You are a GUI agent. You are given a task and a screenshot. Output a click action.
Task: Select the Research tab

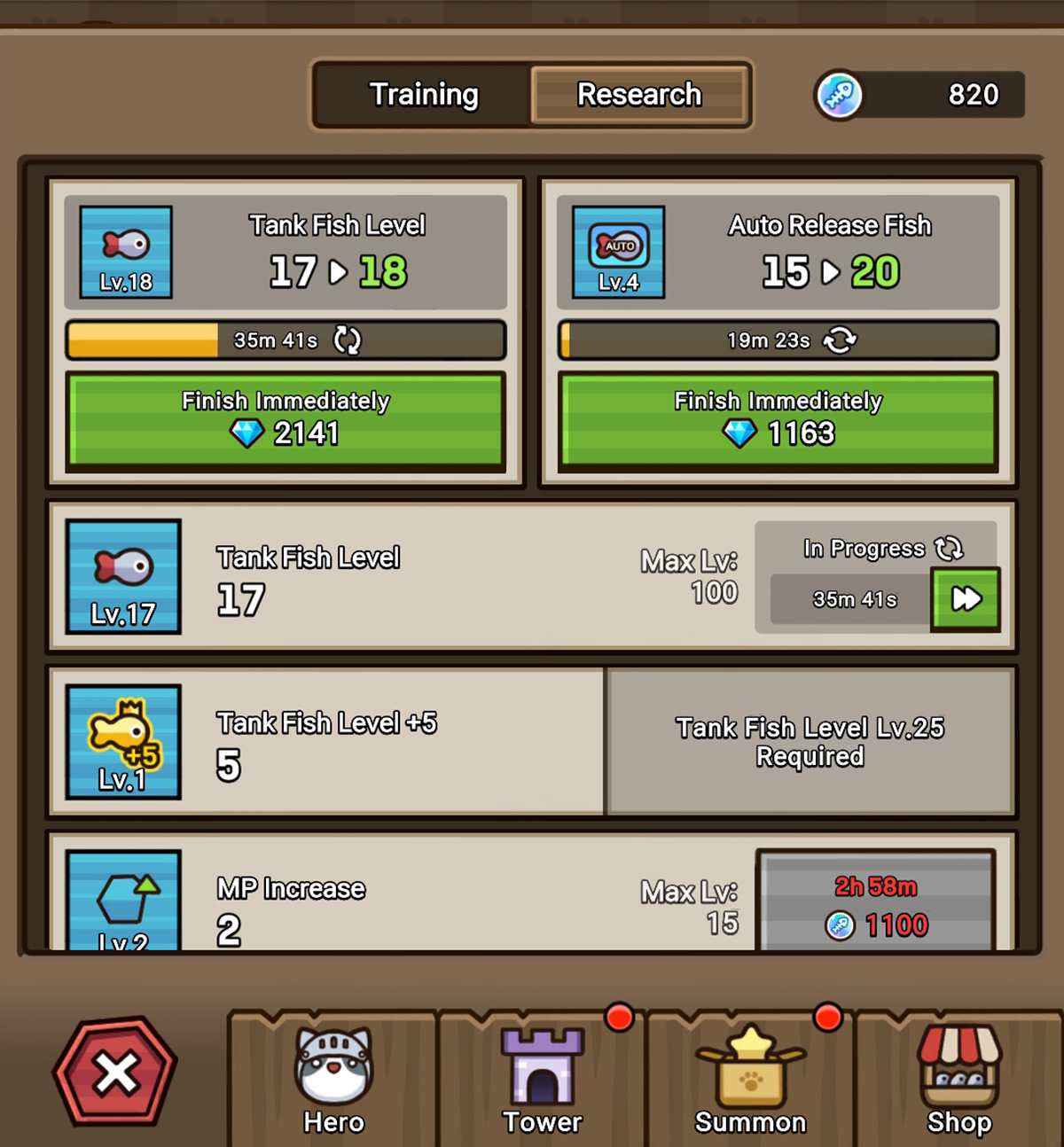pyautogui.click(x=639, y=94)
